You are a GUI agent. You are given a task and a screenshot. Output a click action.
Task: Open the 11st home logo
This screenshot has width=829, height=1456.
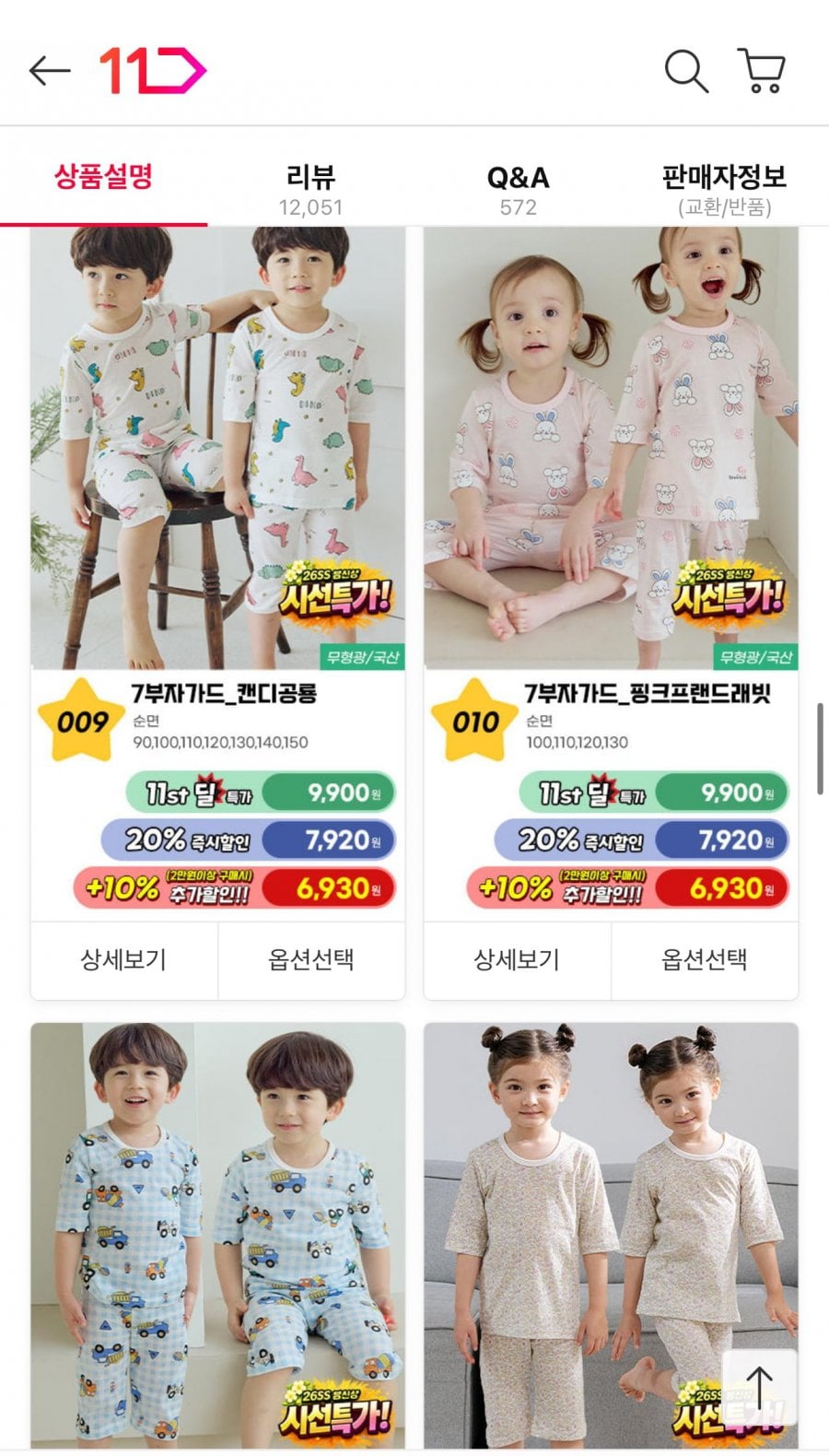click(152, 71)
